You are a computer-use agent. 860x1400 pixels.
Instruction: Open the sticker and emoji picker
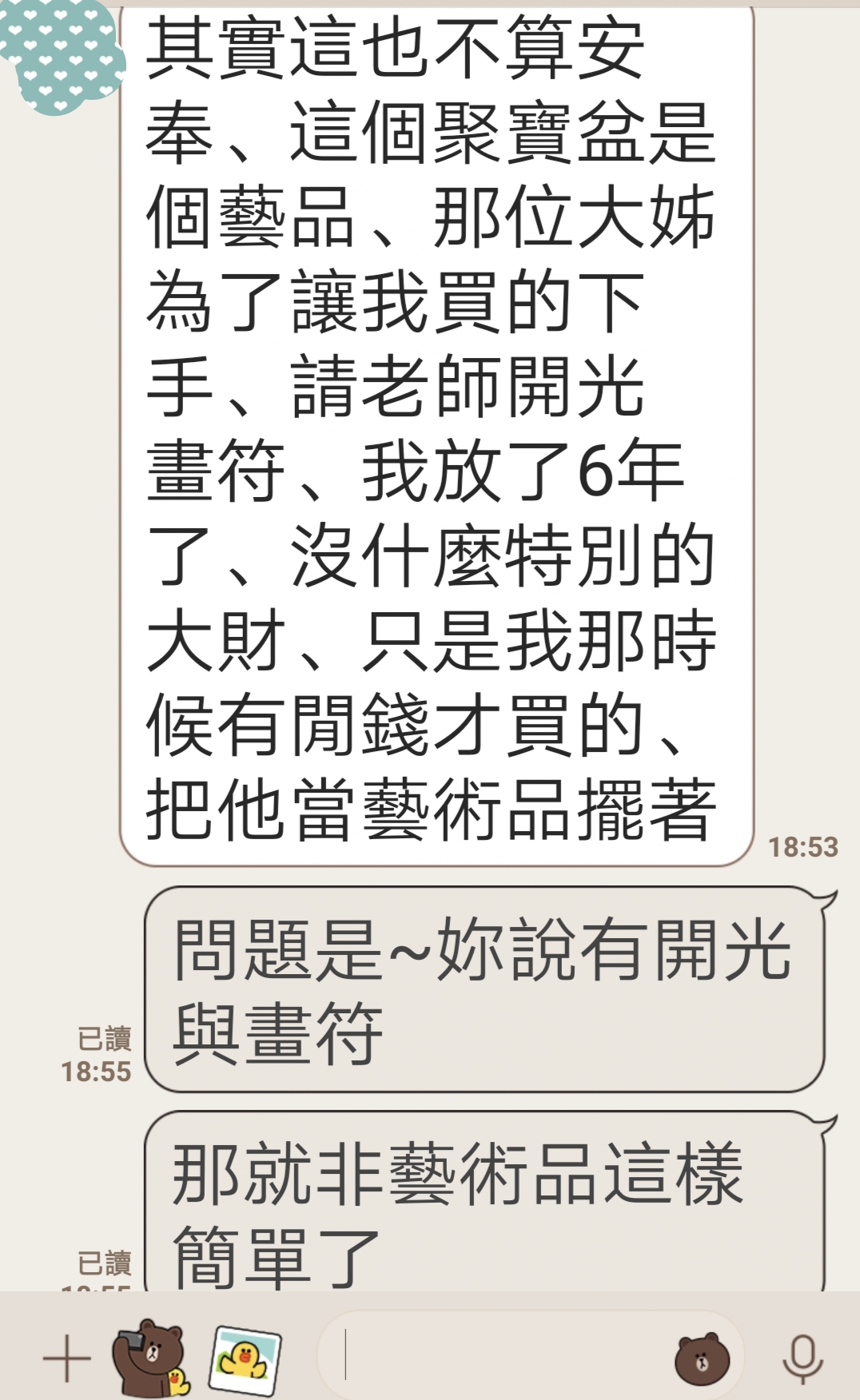702,1358
